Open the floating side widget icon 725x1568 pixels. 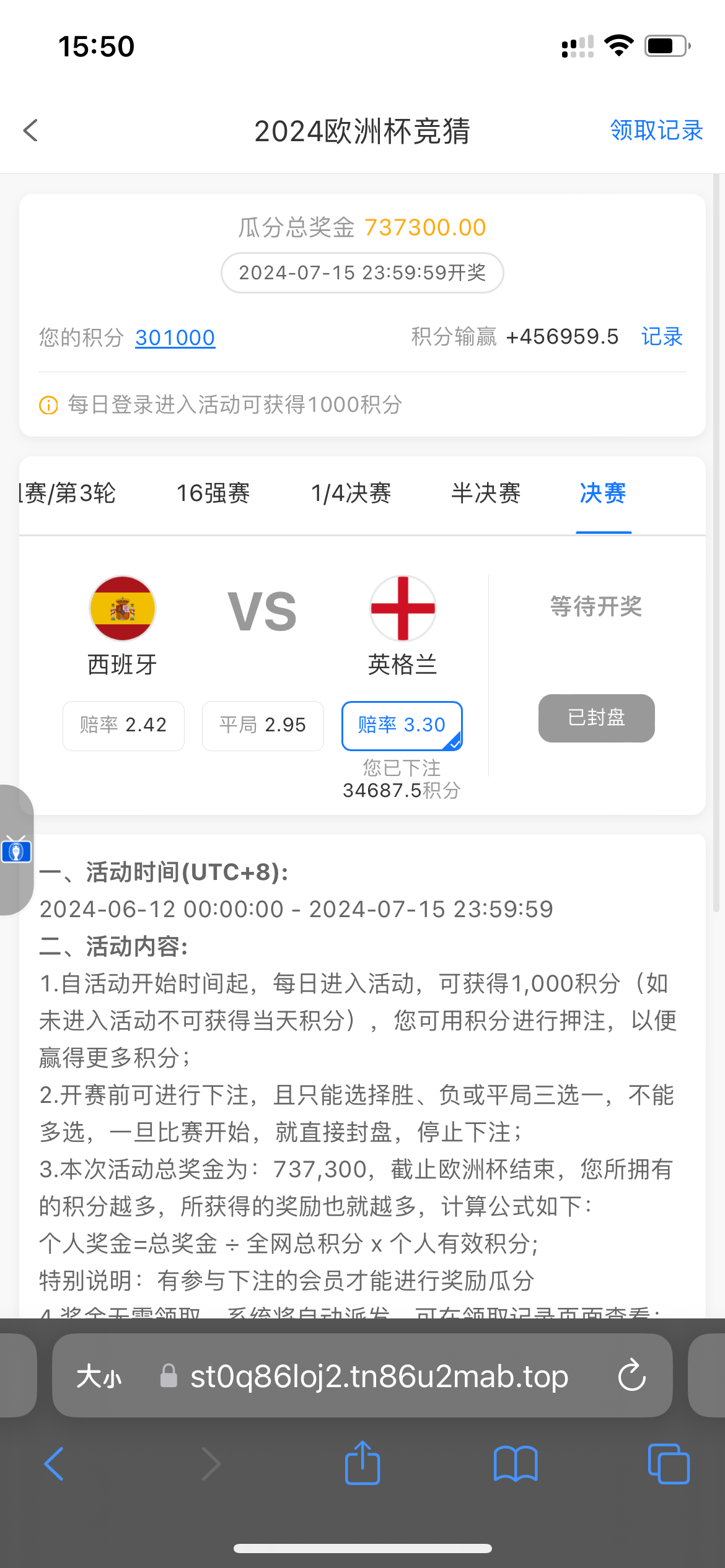16,851
